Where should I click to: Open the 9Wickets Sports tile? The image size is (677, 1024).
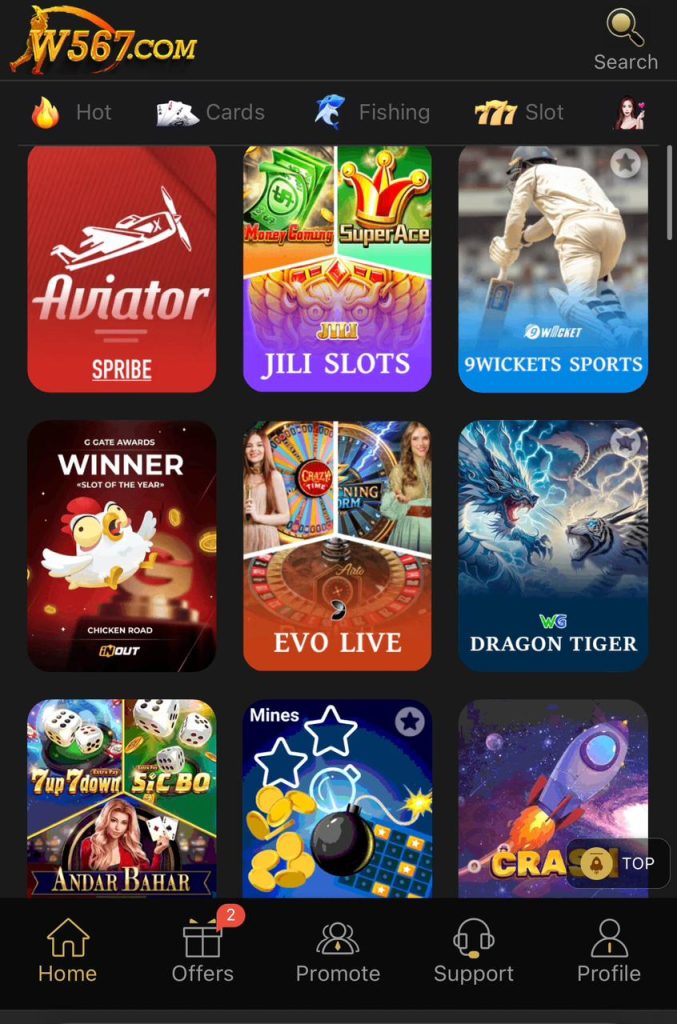tap(553, 268)
